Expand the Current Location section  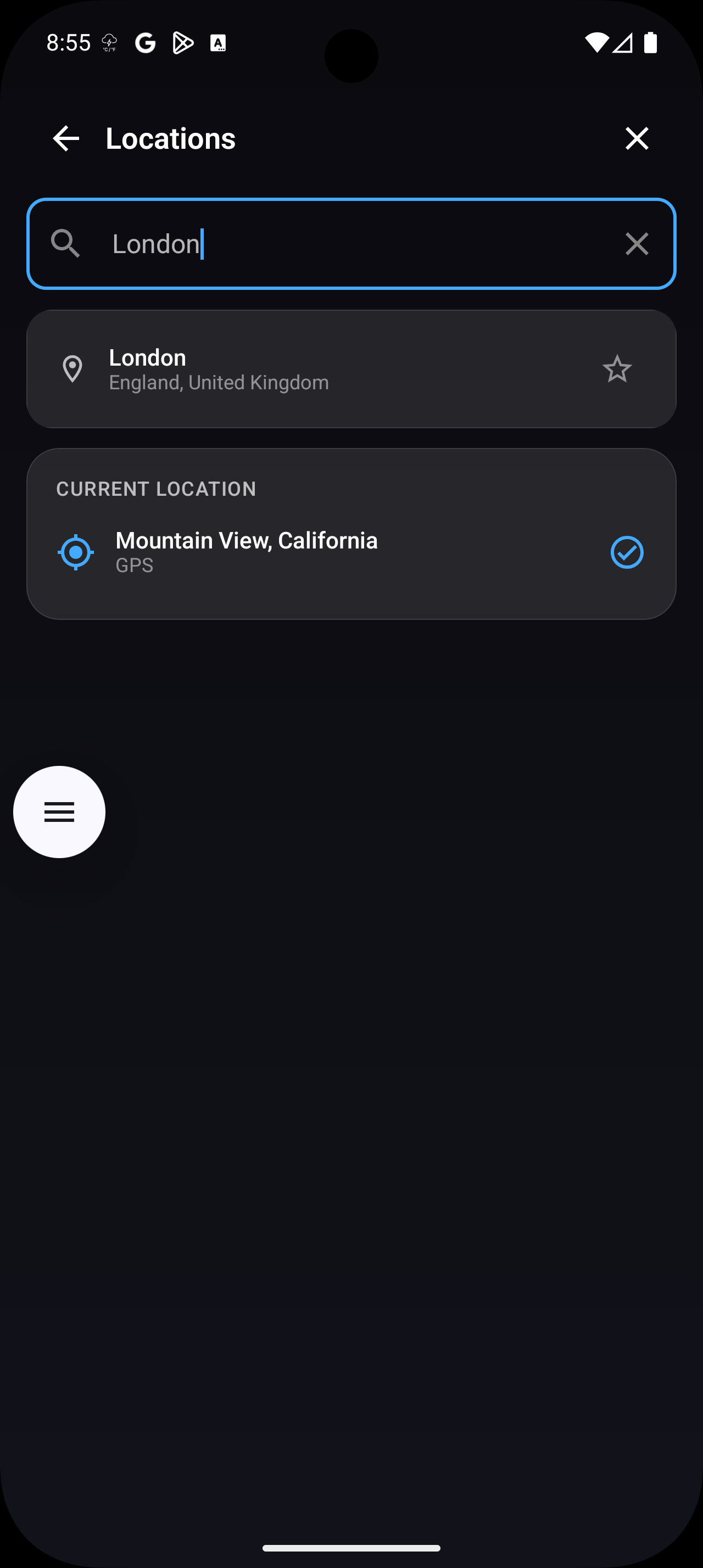click(x=156, y=489)
